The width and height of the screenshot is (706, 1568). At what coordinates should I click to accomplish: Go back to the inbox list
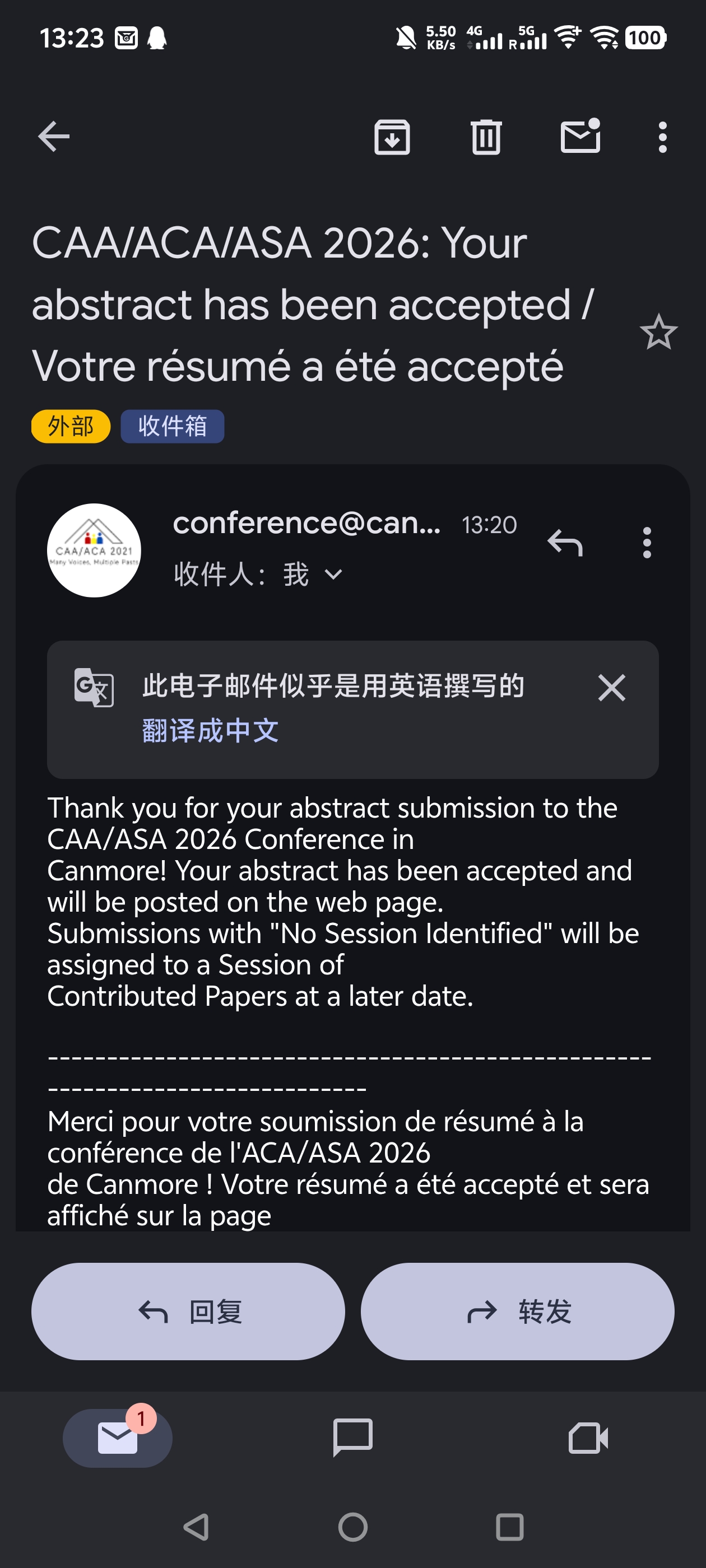click(54, 136)
